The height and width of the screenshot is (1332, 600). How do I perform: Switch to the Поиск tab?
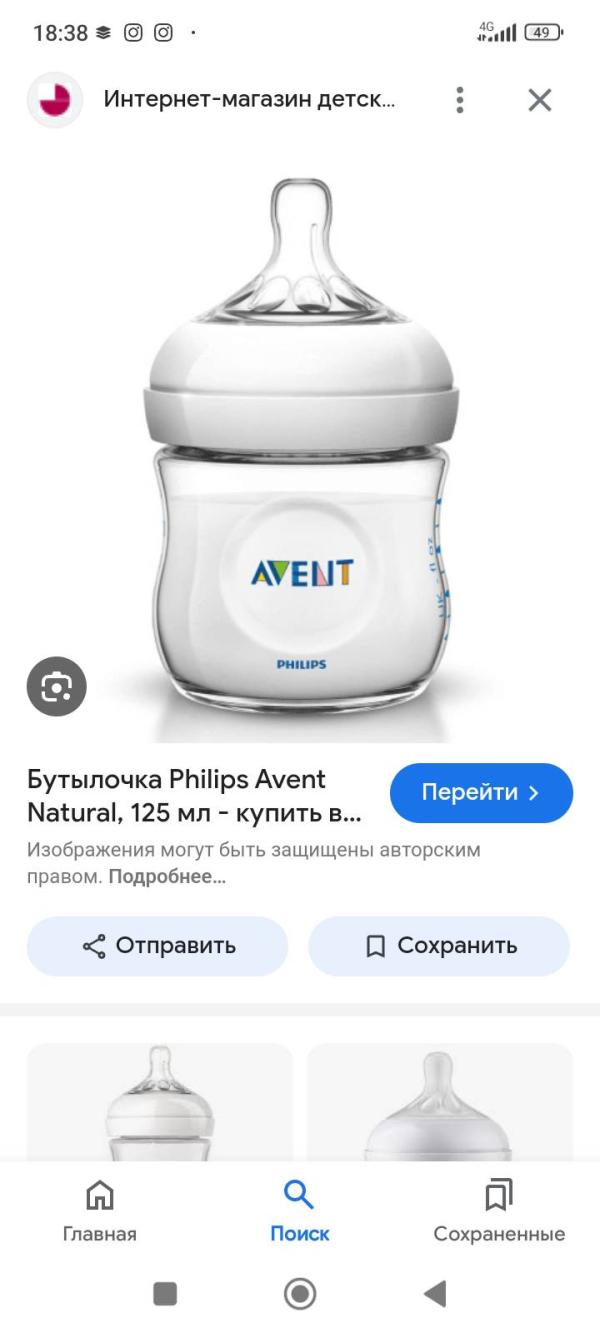(300, 1210)
